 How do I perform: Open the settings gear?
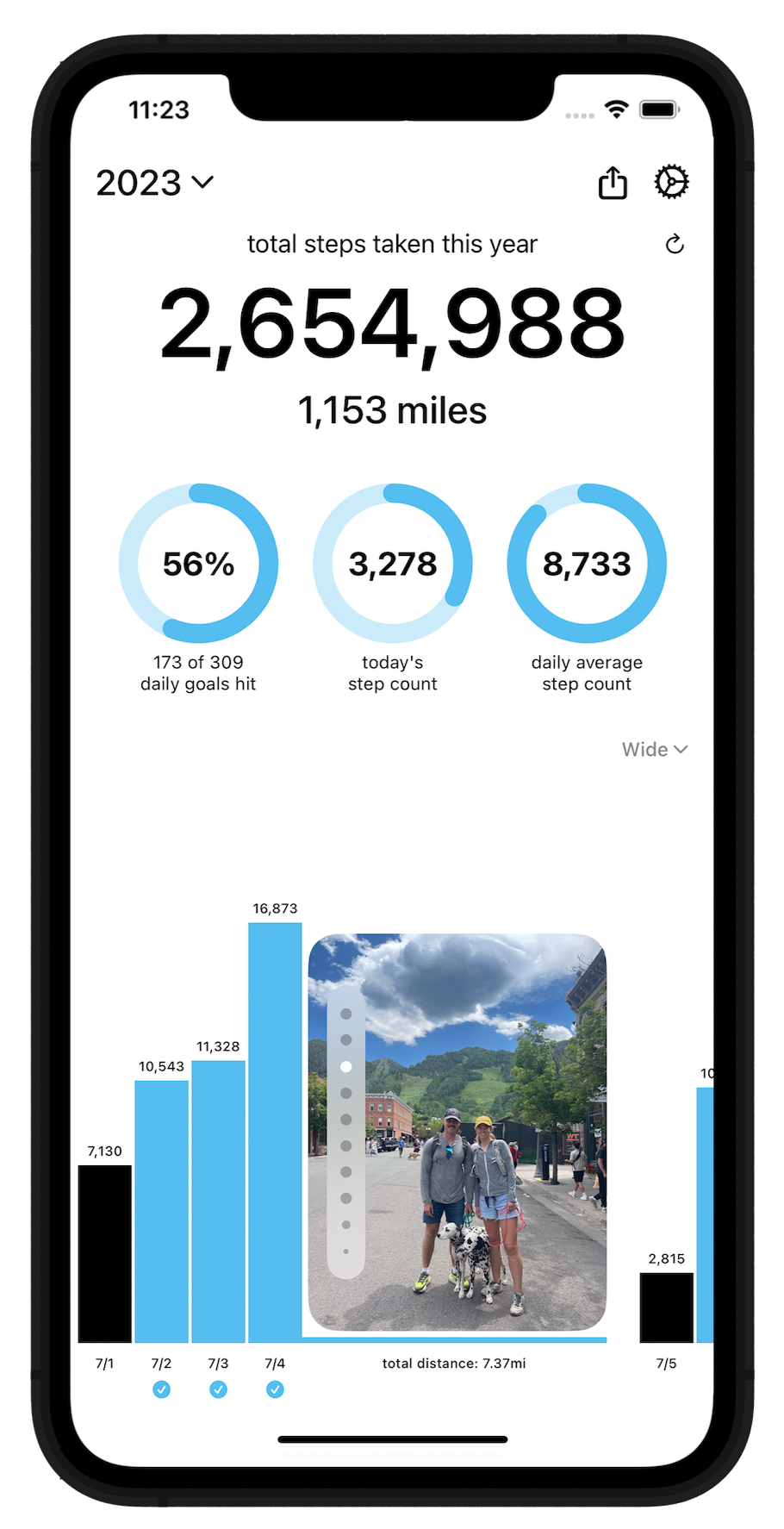click(x=671, y=183)
